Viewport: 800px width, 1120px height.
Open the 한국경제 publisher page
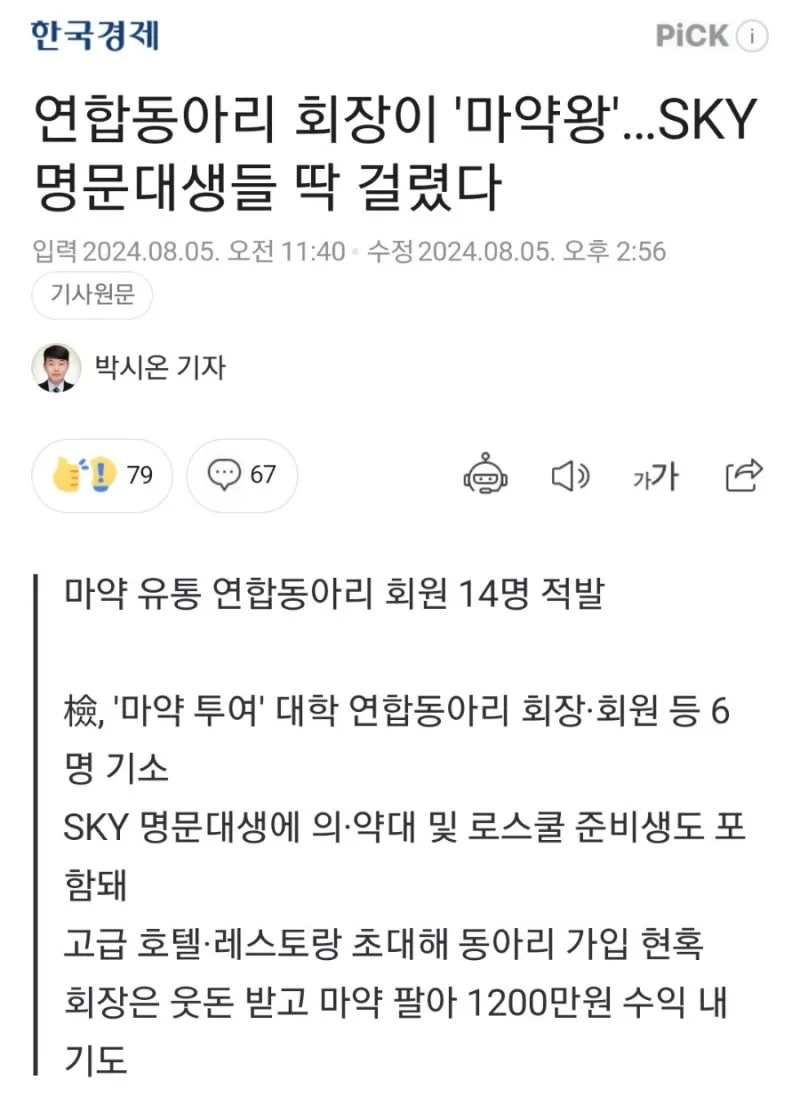coord(95,36)
